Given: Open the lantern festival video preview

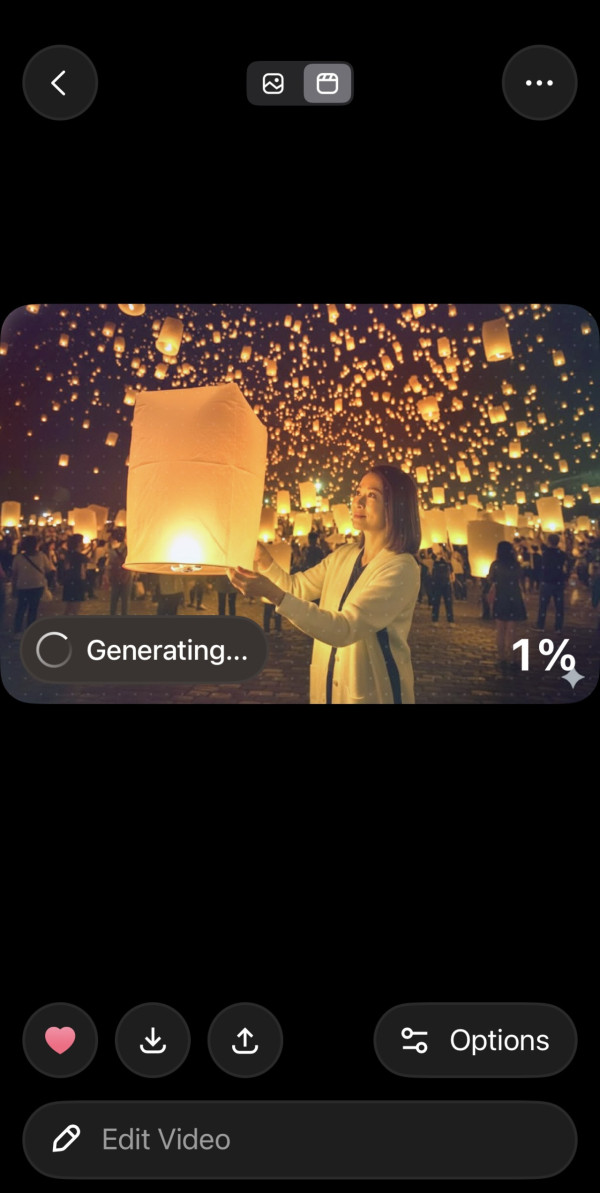Looking at the screenshot, I should click(x=300, y=480).
